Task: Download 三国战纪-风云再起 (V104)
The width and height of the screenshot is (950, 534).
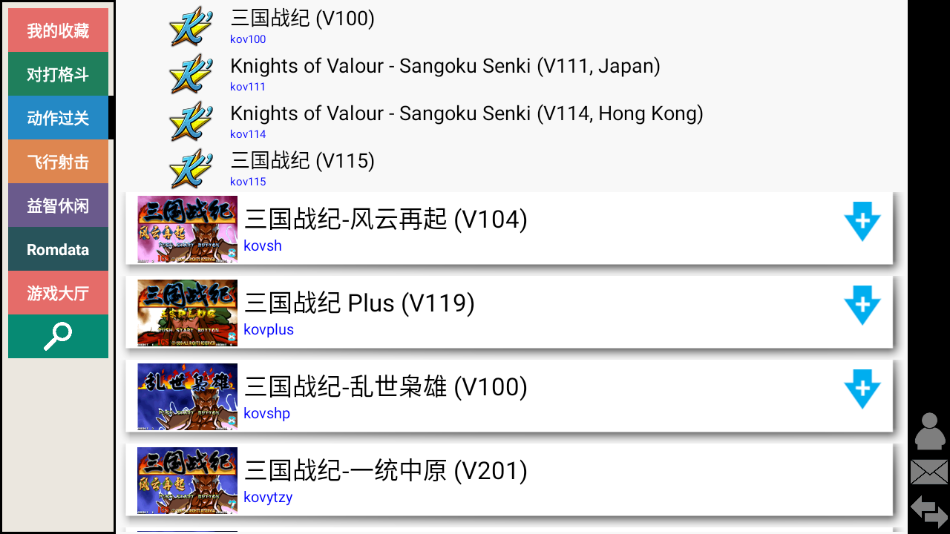Action: coord(861,222)
